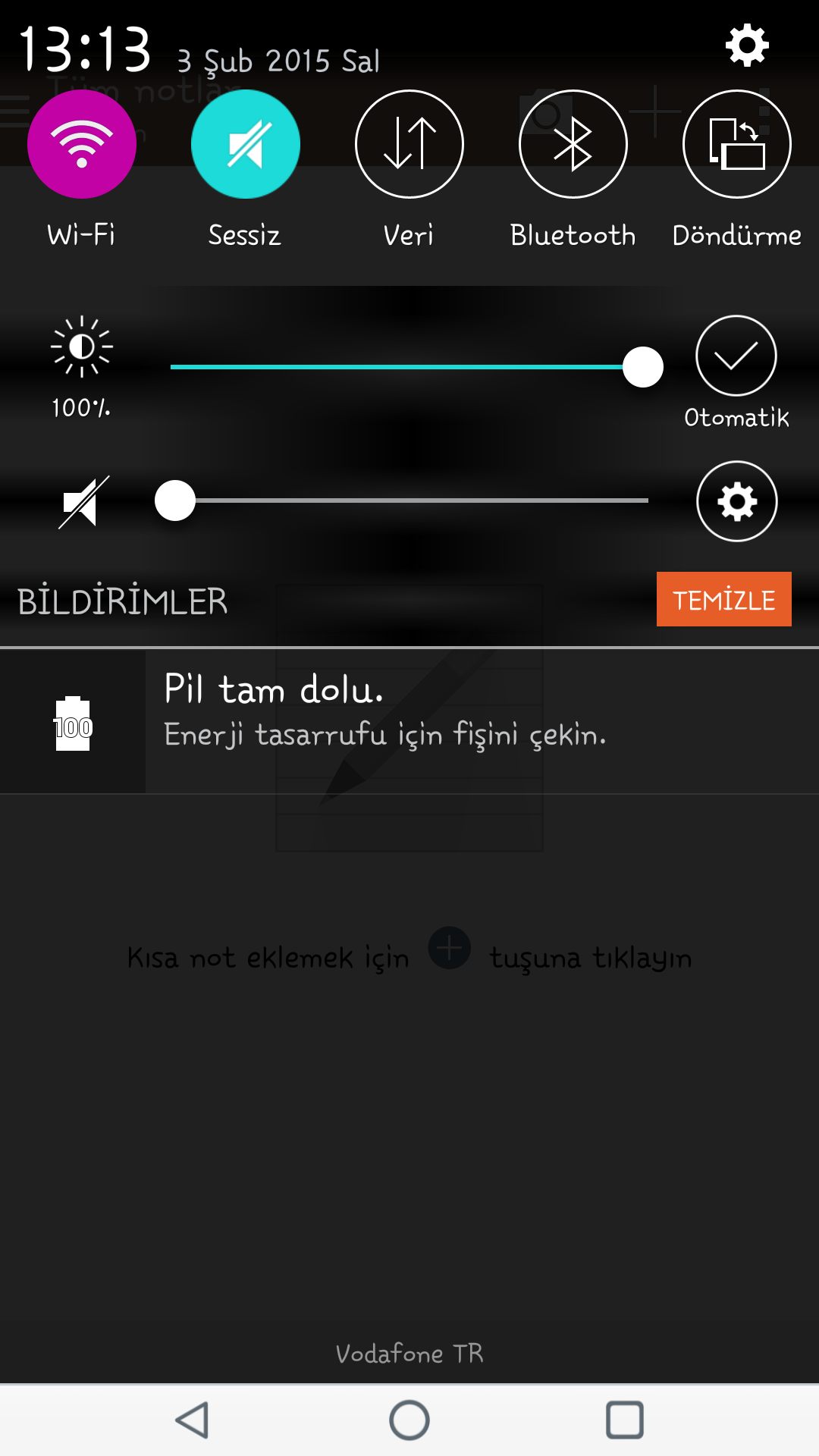Clear notifications with TEMİZLE
819x1456 pixels.
[724, 599]
